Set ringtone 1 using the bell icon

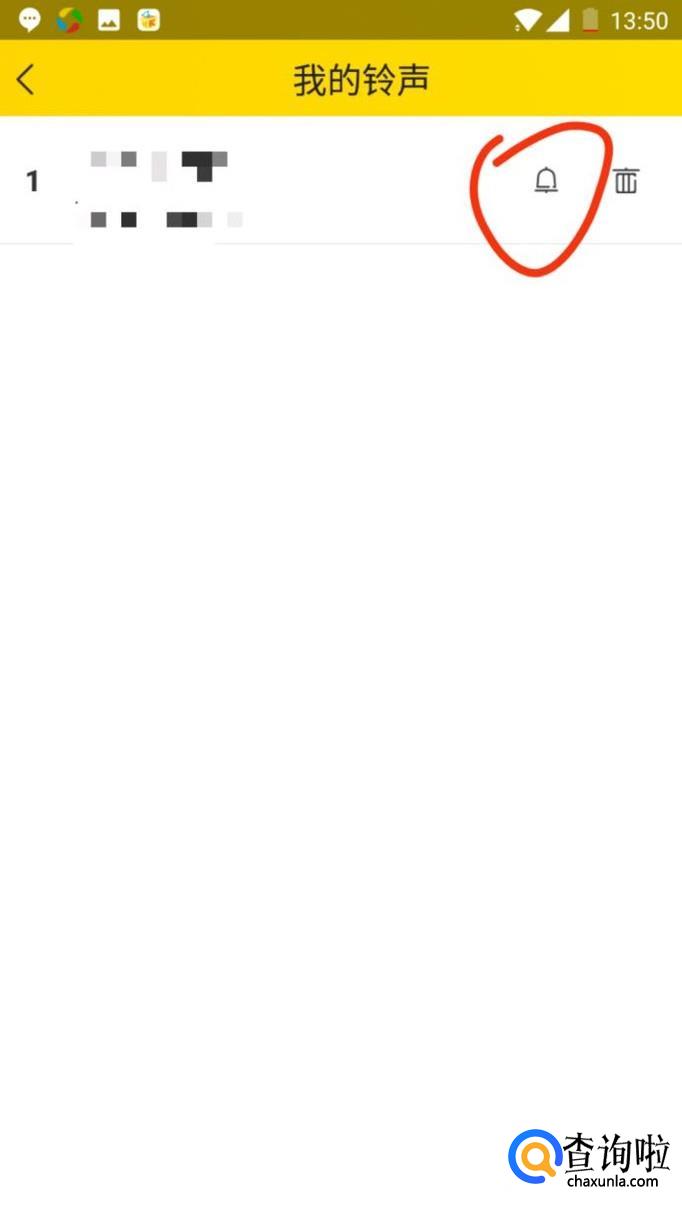[x=545, y=181]
